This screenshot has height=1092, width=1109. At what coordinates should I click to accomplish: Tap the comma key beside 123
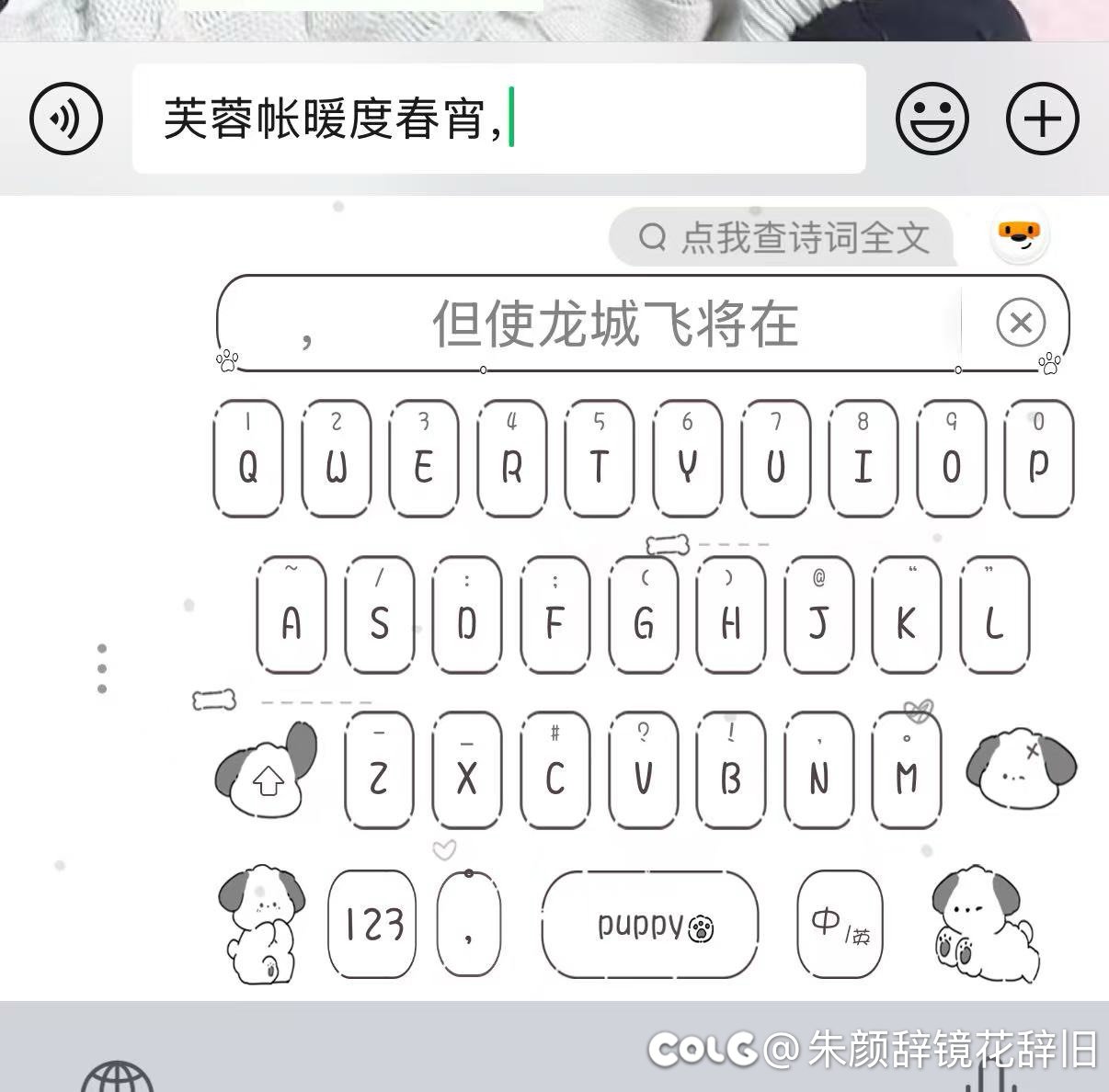469,924
